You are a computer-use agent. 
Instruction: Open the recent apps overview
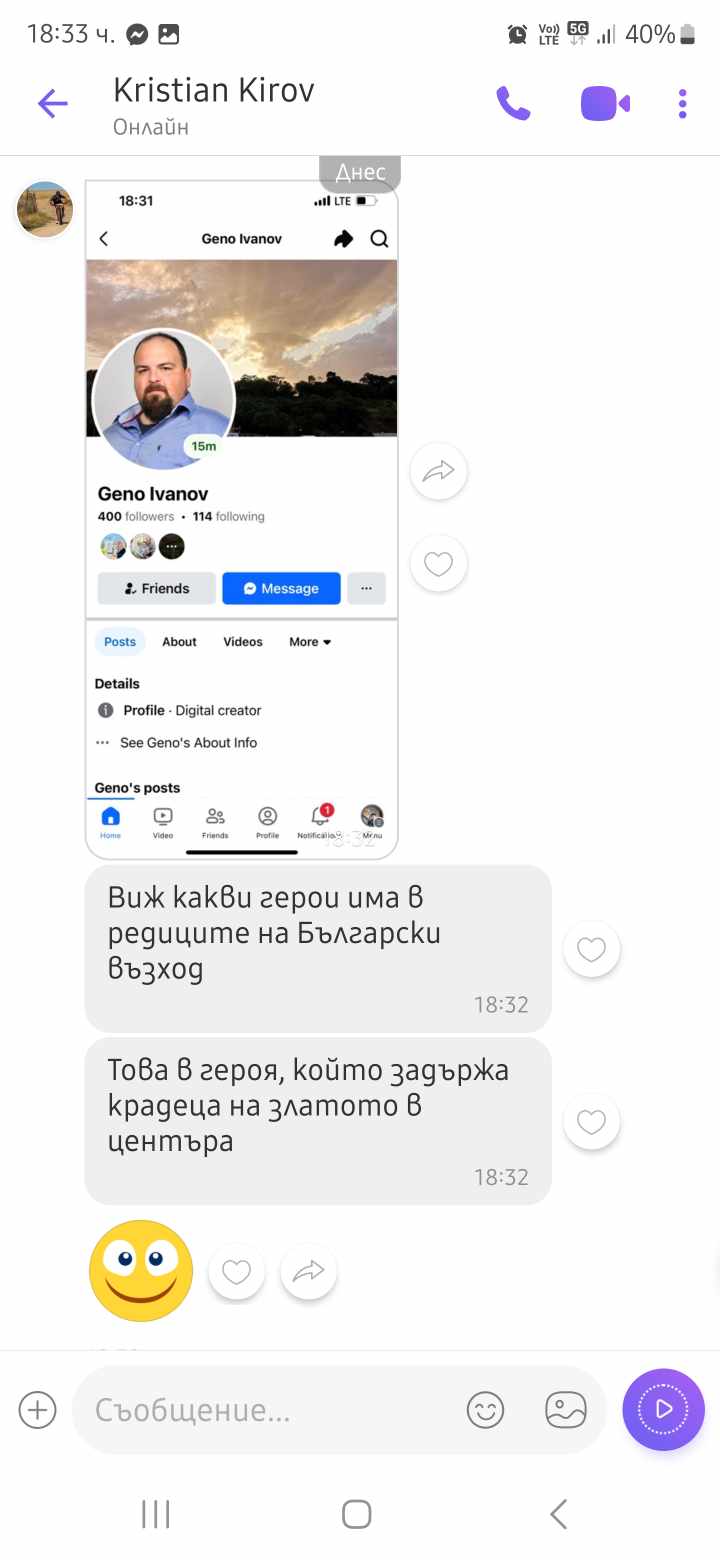156,1514
